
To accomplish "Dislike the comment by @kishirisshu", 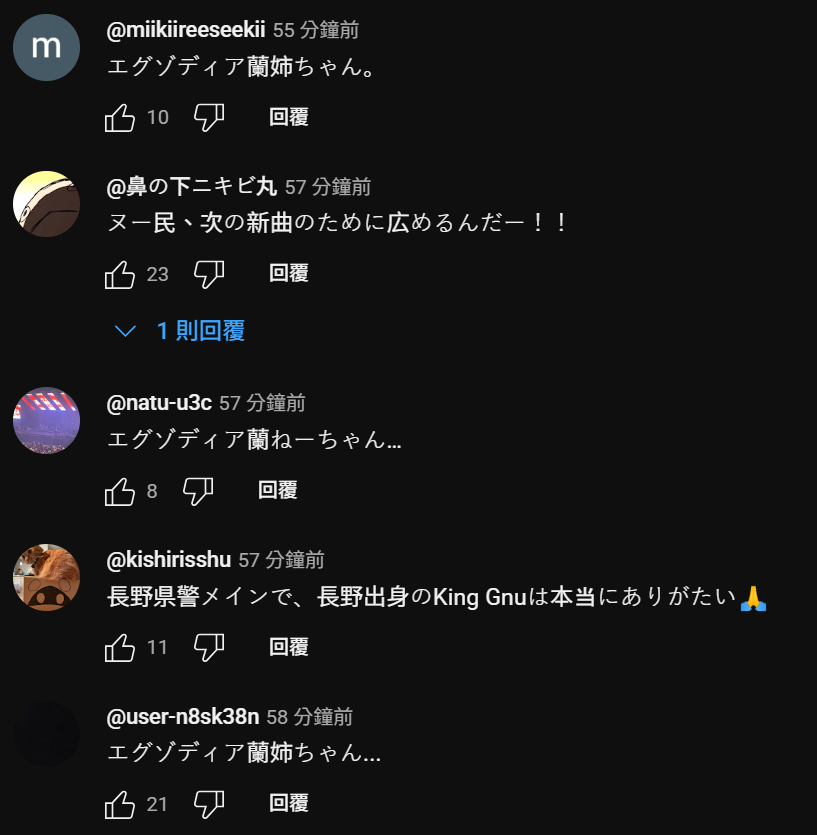I will (208, 647).
